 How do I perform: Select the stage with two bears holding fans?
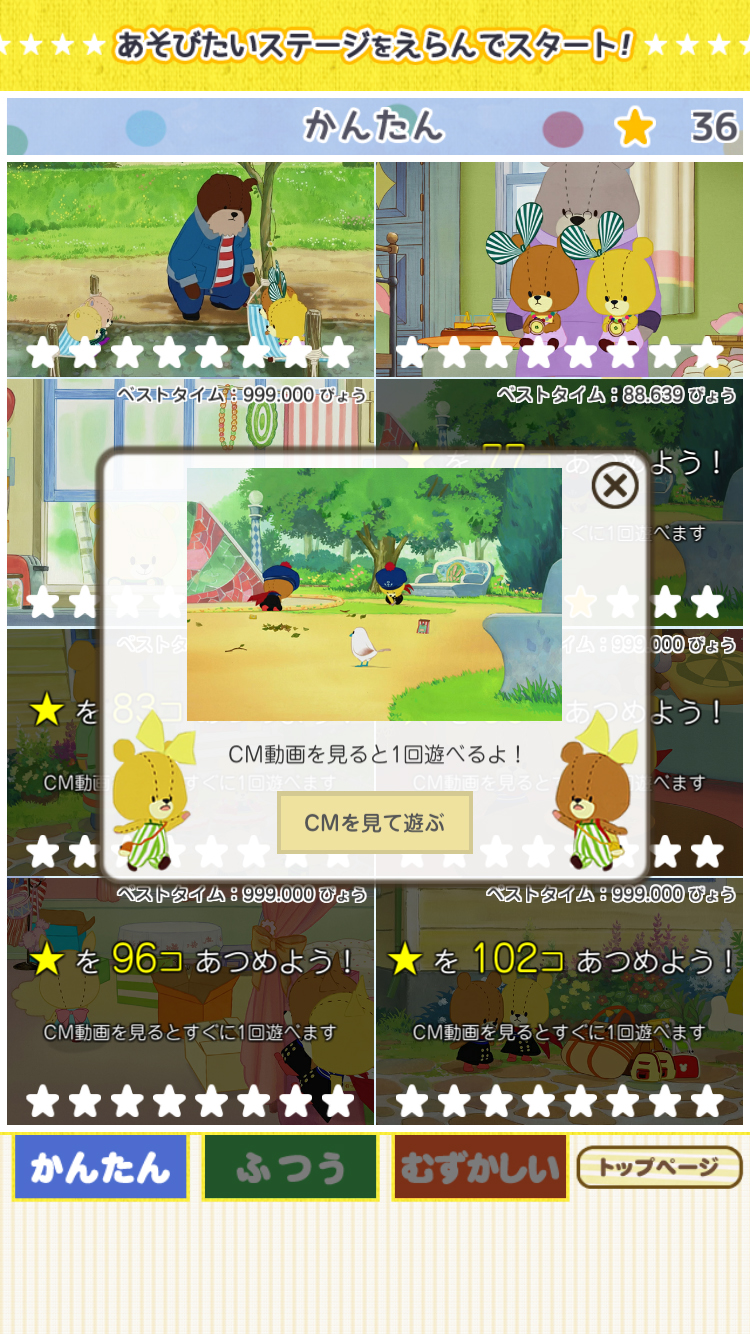559,268
